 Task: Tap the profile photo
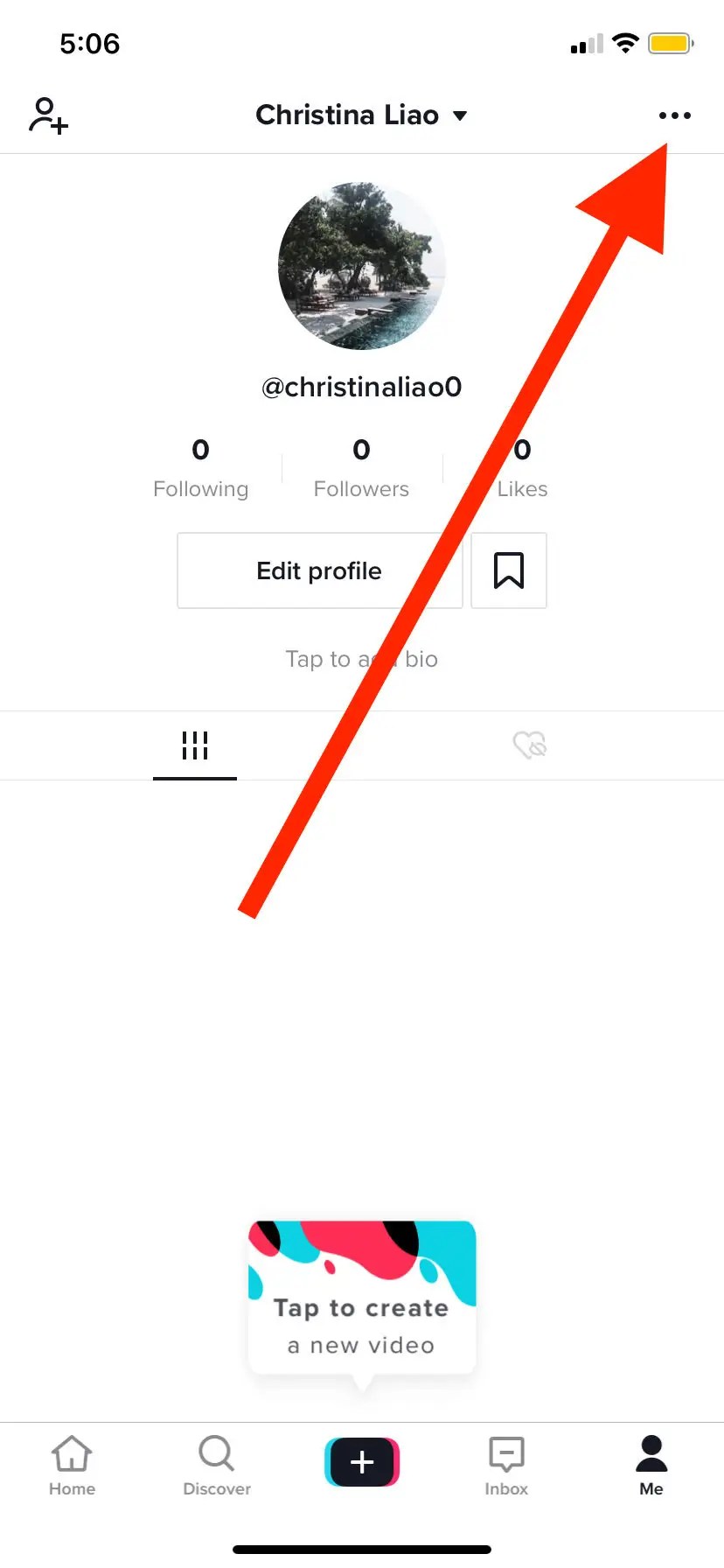[x=362, y=266]
